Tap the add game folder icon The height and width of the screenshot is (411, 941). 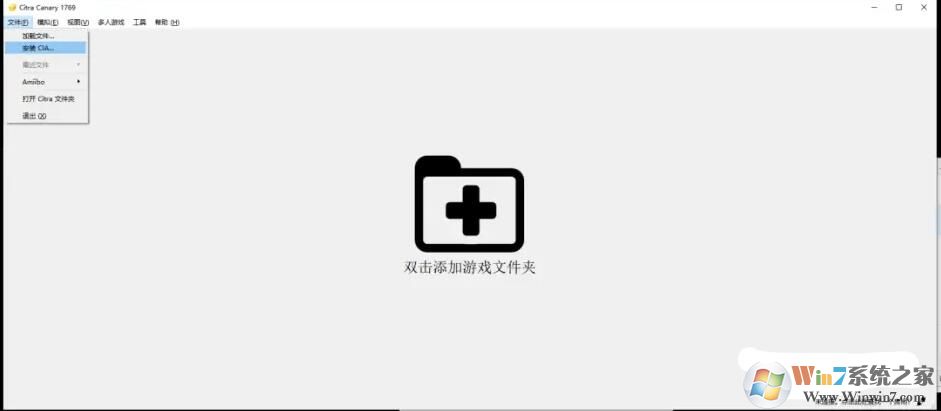(469, 204)
